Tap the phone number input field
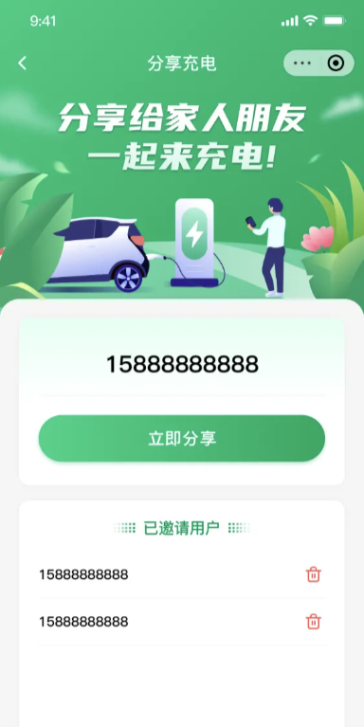Screen dimensions: 364x727 182,364
